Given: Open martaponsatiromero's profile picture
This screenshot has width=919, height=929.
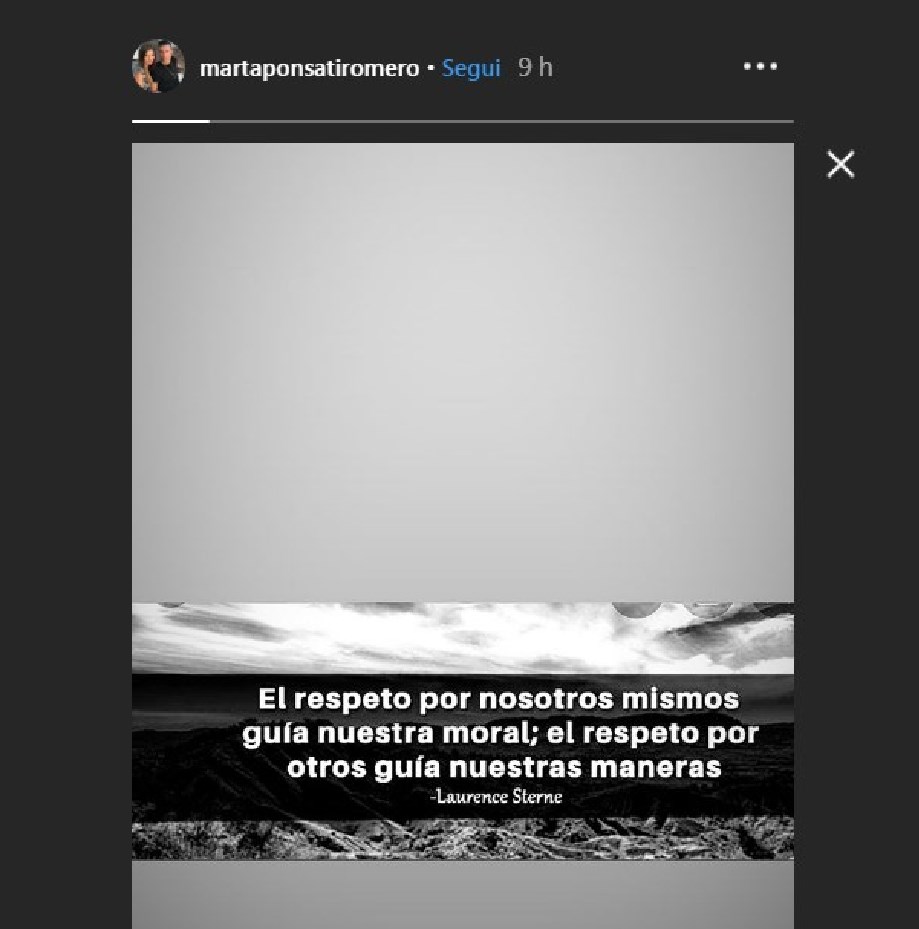Looking at the screenshot, I should [x=158, y=67].
